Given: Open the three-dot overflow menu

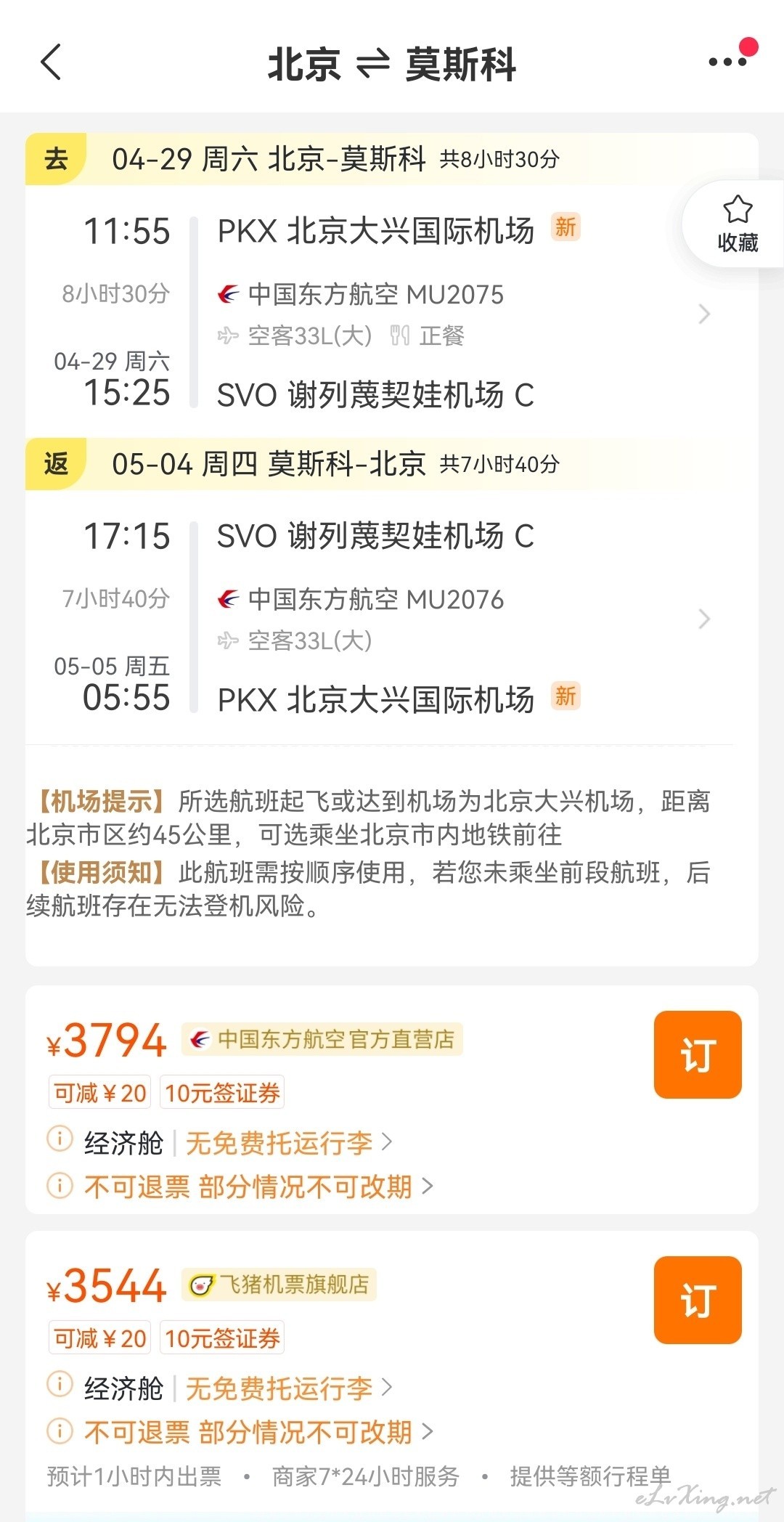Looking at the screenshot, I should (728, 62).
